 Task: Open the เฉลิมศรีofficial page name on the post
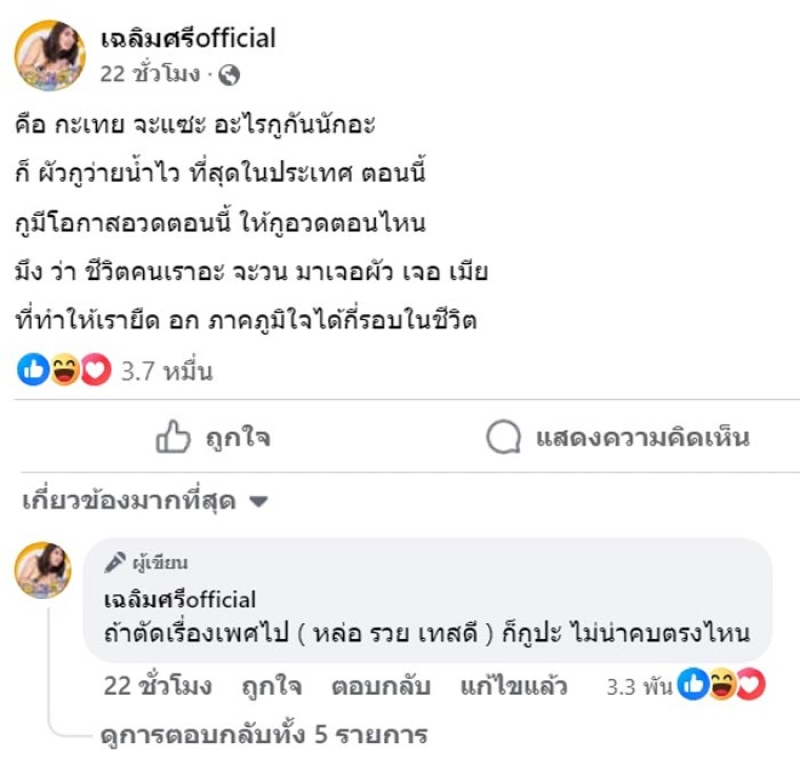point(189,39)
